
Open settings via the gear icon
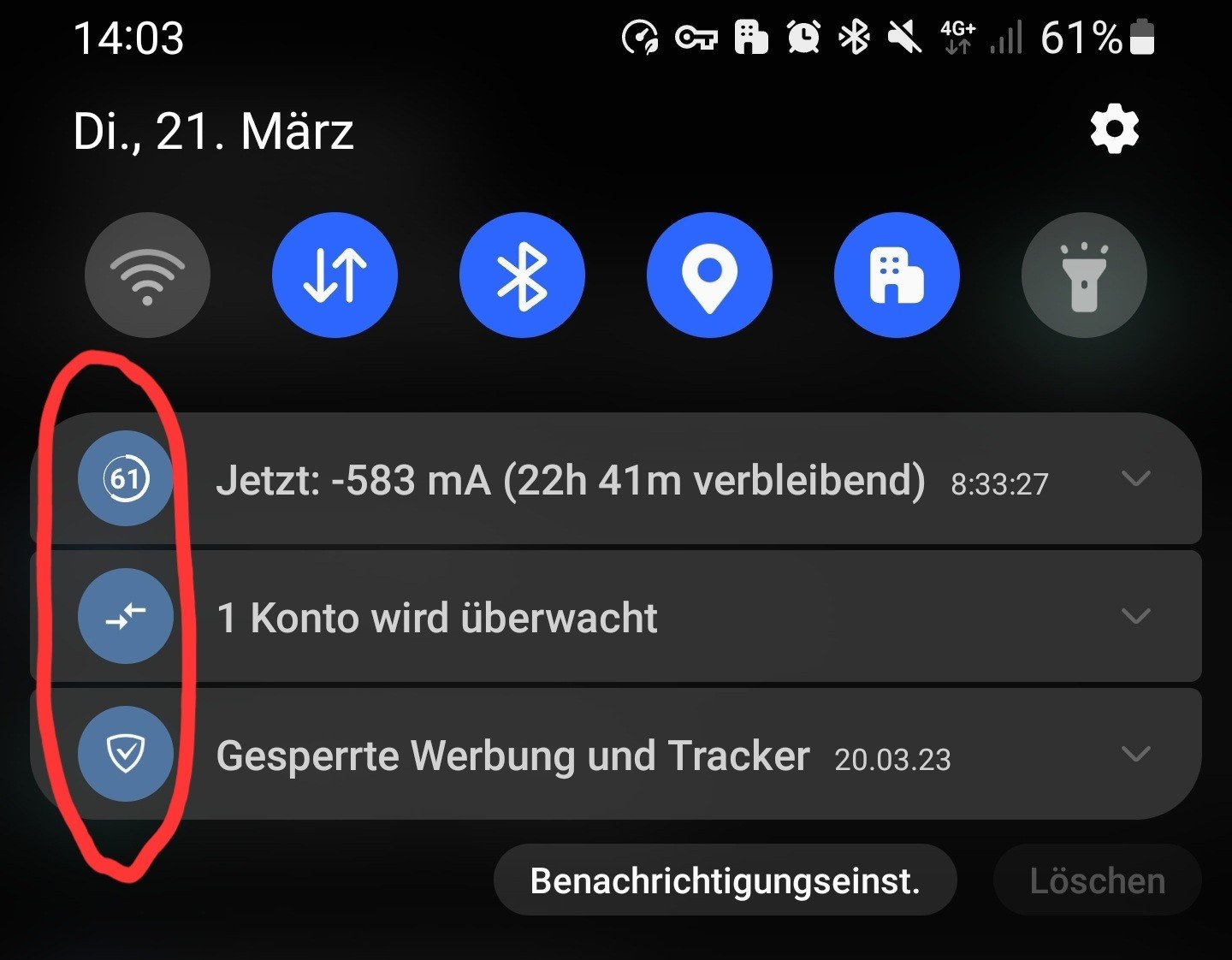click(x=1114, y=130)
